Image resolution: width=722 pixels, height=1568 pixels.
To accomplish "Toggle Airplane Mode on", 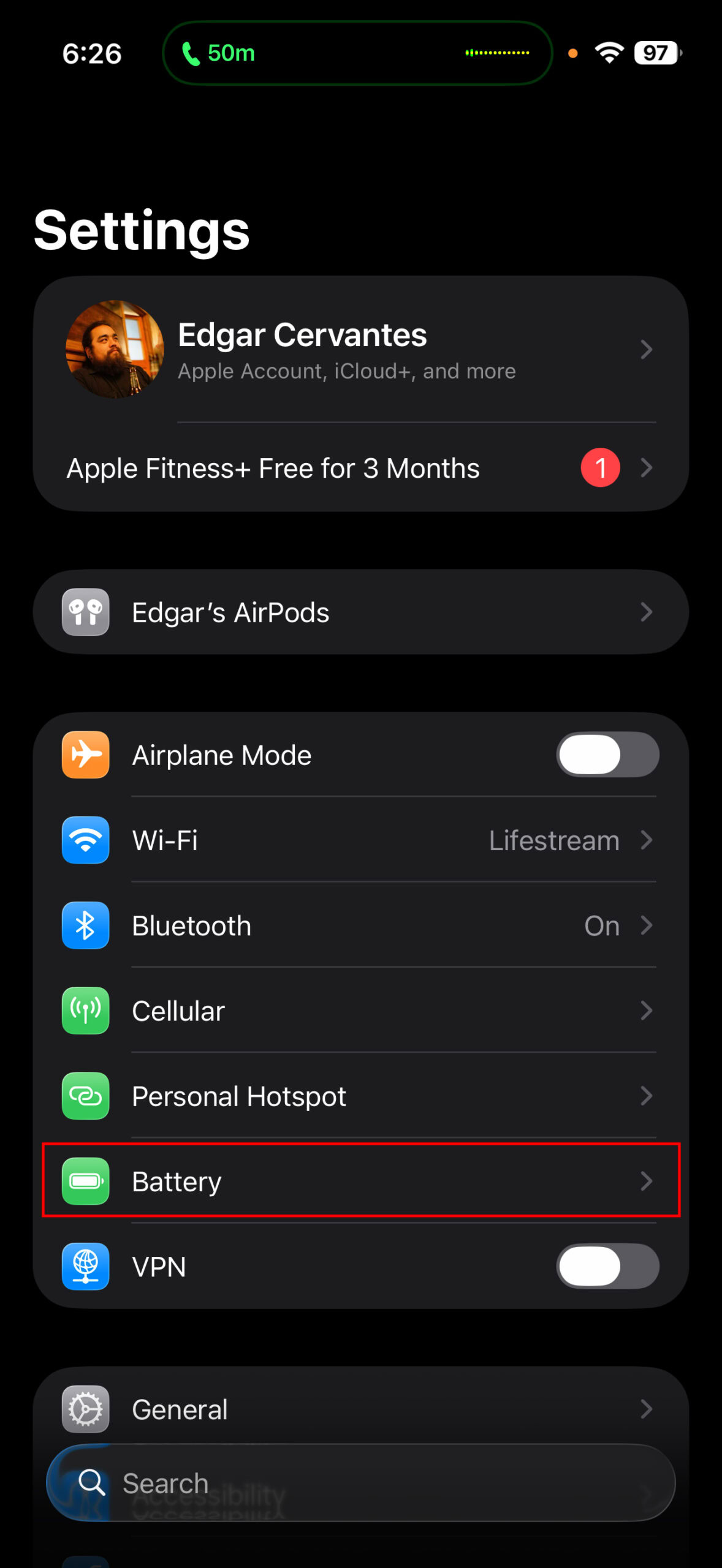I will [607, 755].
